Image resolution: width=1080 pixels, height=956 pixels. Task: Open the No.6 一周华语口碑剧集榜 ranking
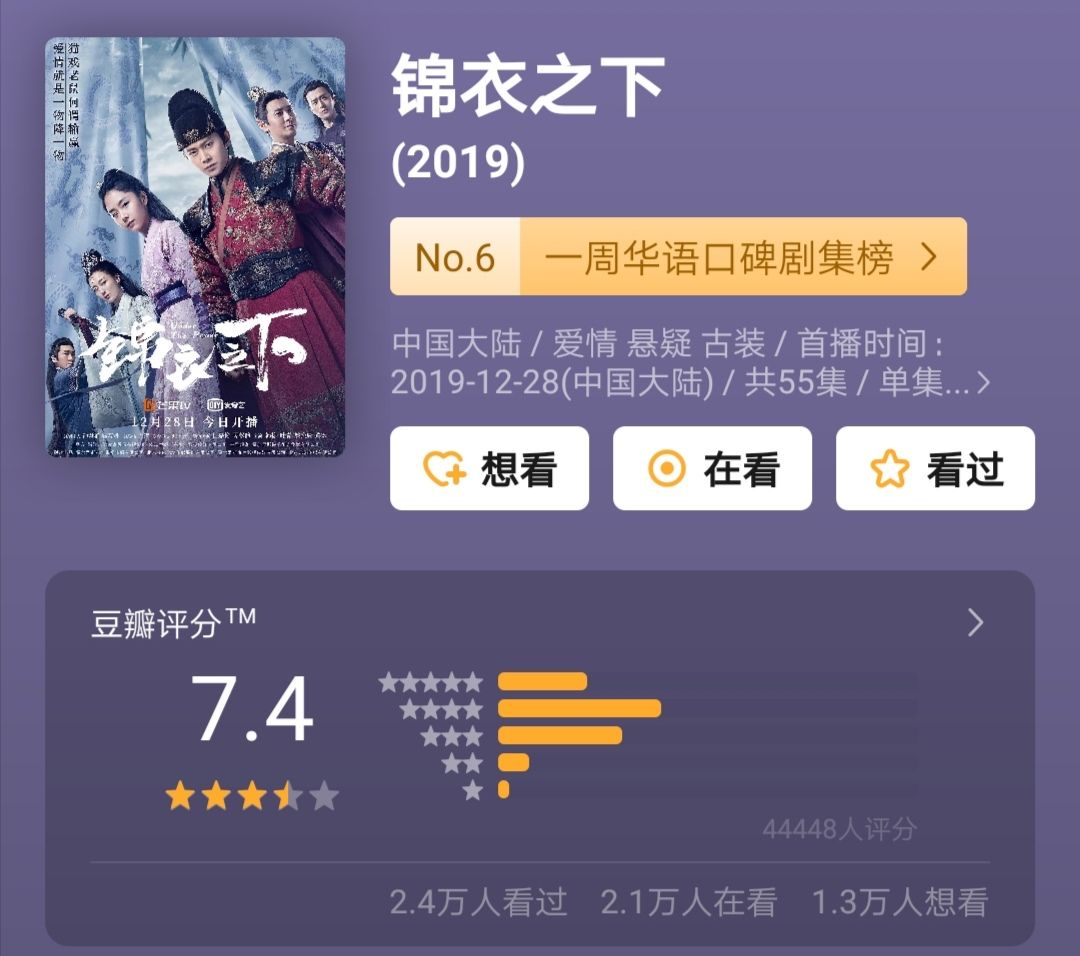678,257
